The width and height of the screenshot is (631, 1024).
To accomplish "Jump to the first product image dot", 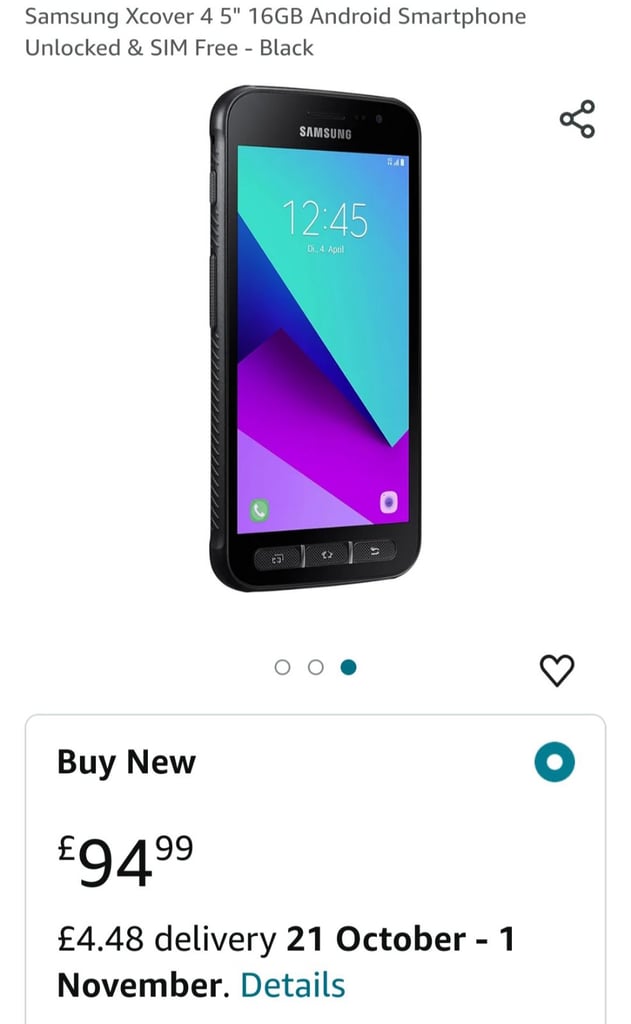I will pyautogui.click(x=282, y=667).
